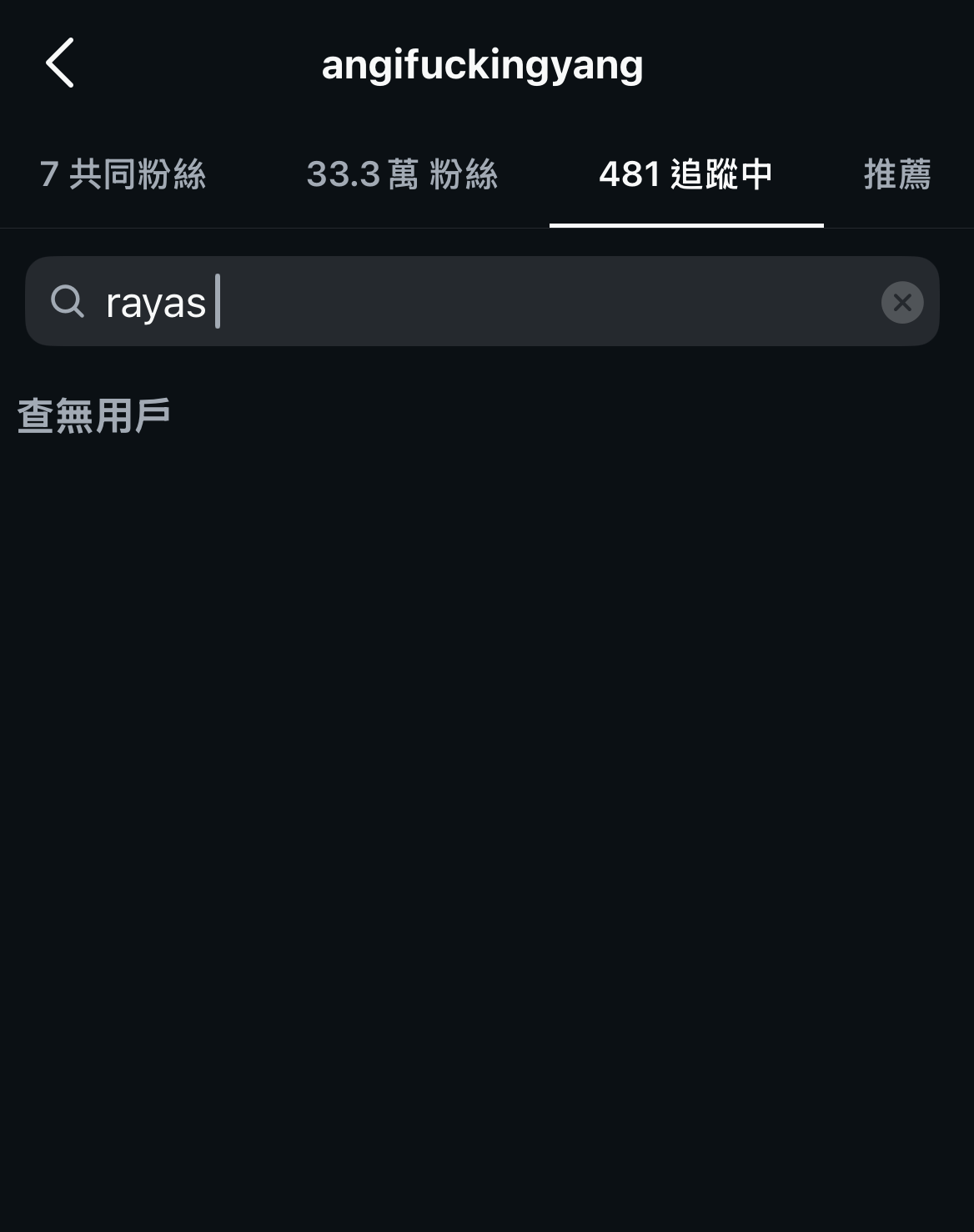The height and width of the screenshot is (1232, 974).
Task: Switch to the 7 共同粉絲 tab
Action: pyautogui.click(x=123, y=175)
